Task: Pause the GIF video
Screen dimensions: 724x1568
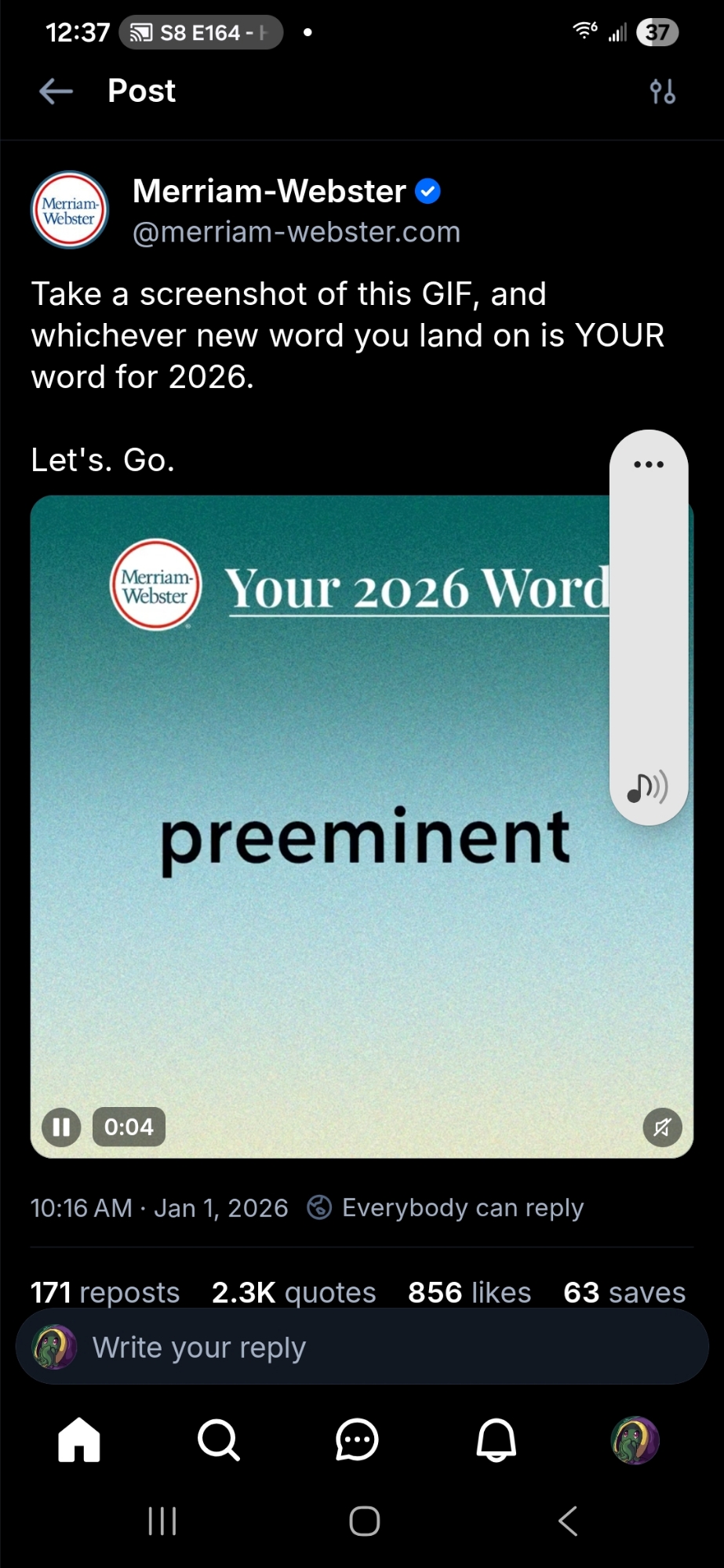Action: coord(61,1127)
